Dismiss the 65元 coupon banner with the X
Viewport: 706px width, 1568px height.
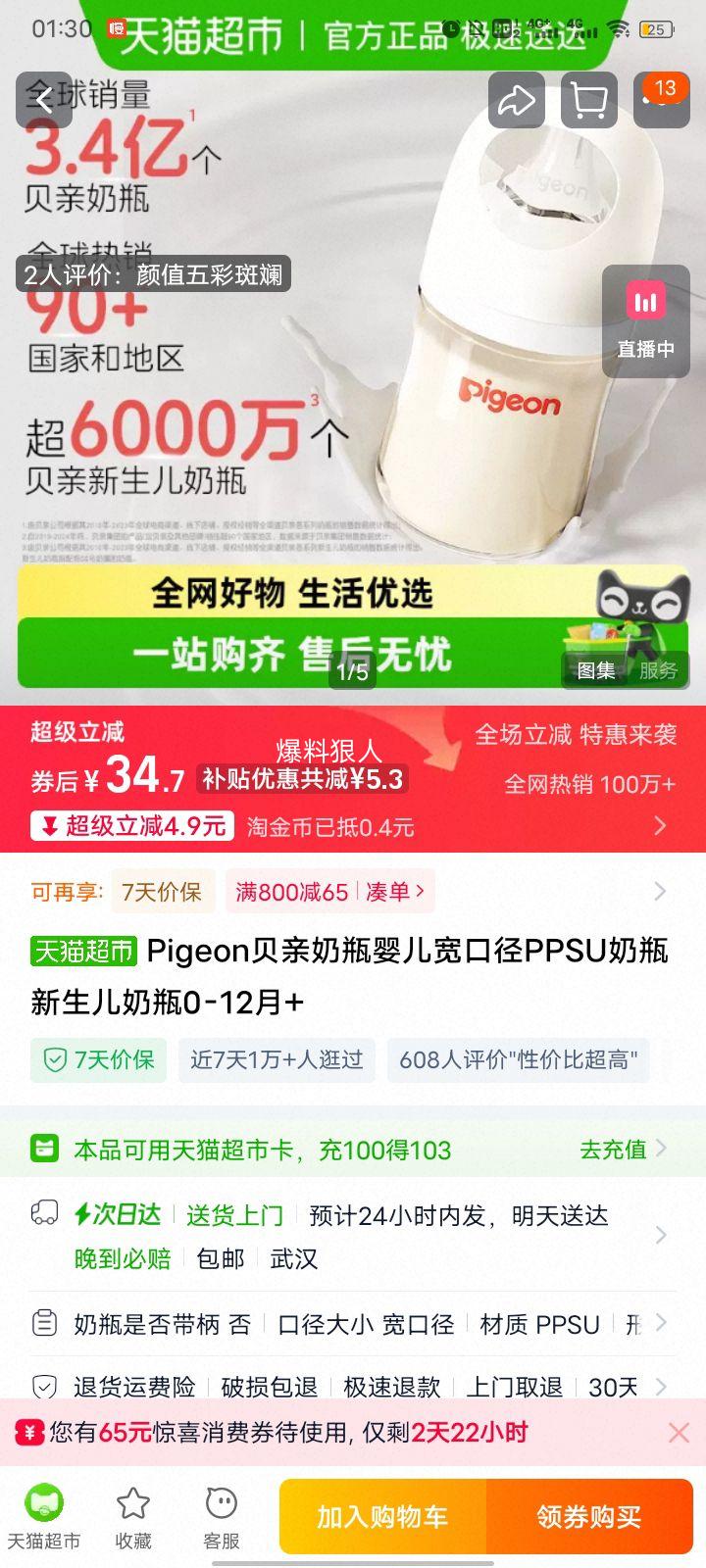point(678,1432)
